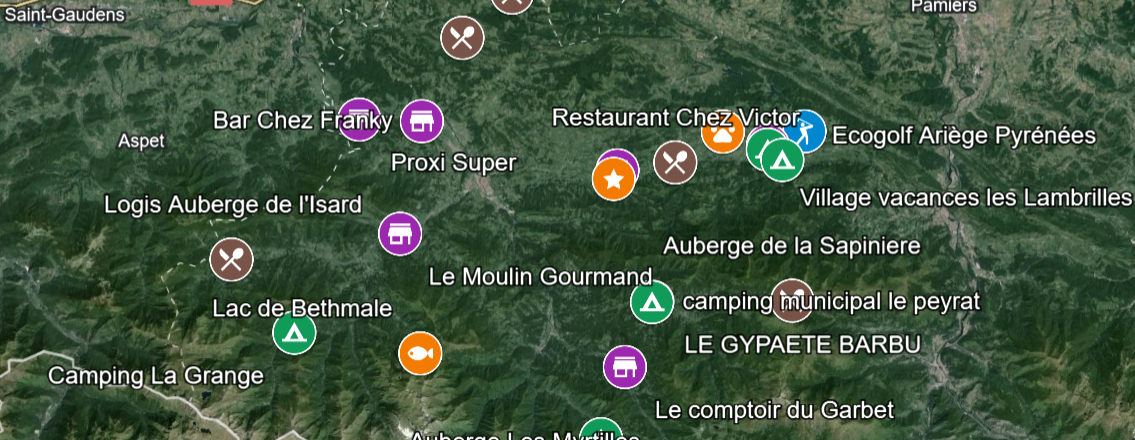Tap the Bar Chez Franky marker
This screenshot has height=440, width=1135.
(357, 119)
